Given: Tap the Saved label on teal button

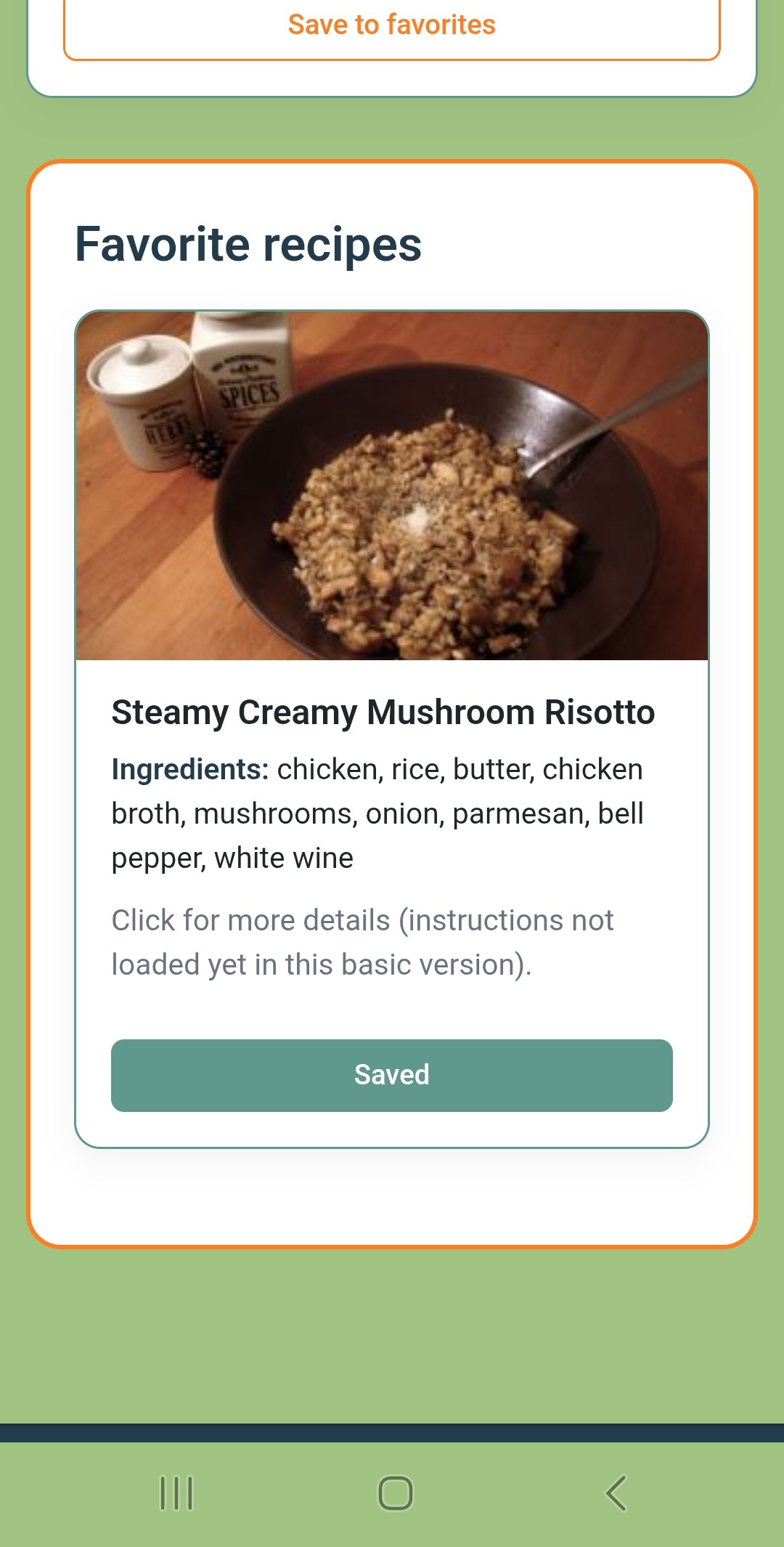Looking at the screenshot, I should pyautogui.click(x=391, y=1074).
